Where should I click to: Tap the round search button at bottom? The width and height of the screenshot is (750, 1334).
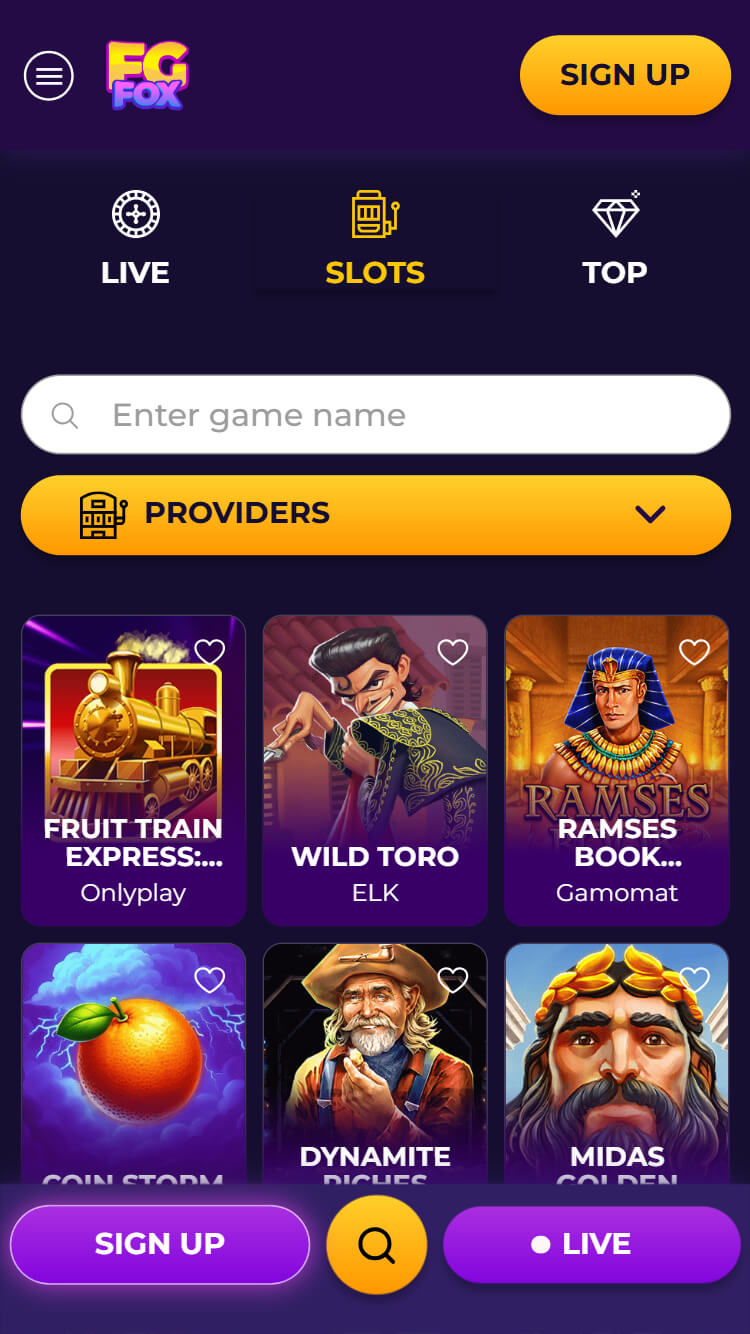377,1245
